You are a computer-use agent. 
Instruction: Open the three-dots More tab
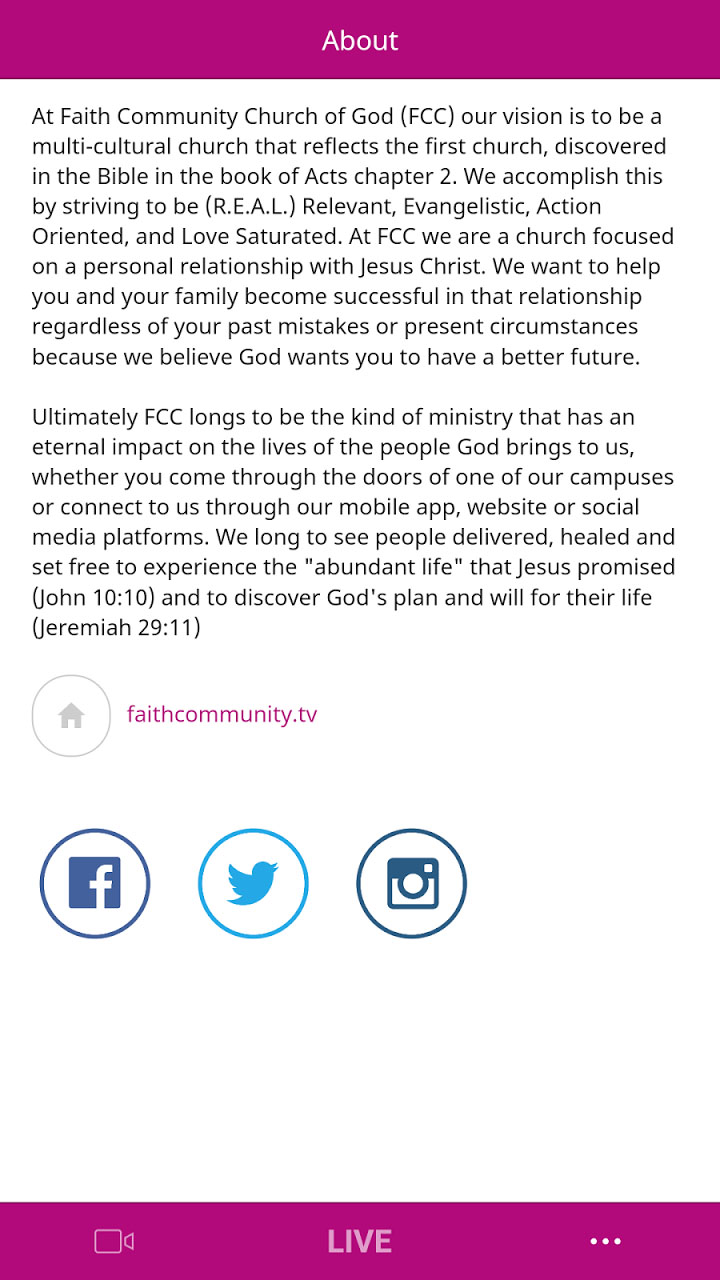click(x=606, y=1241)
